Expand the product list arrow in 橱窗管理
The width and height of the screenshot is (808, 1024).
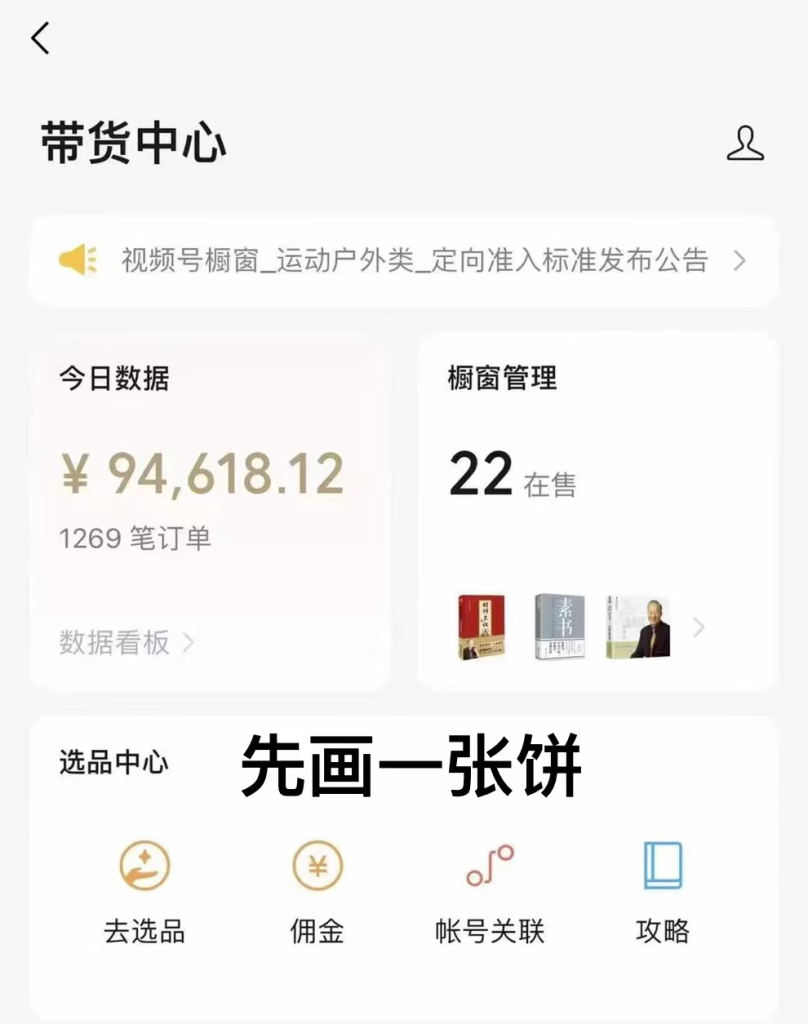click(x=700, y=626)
